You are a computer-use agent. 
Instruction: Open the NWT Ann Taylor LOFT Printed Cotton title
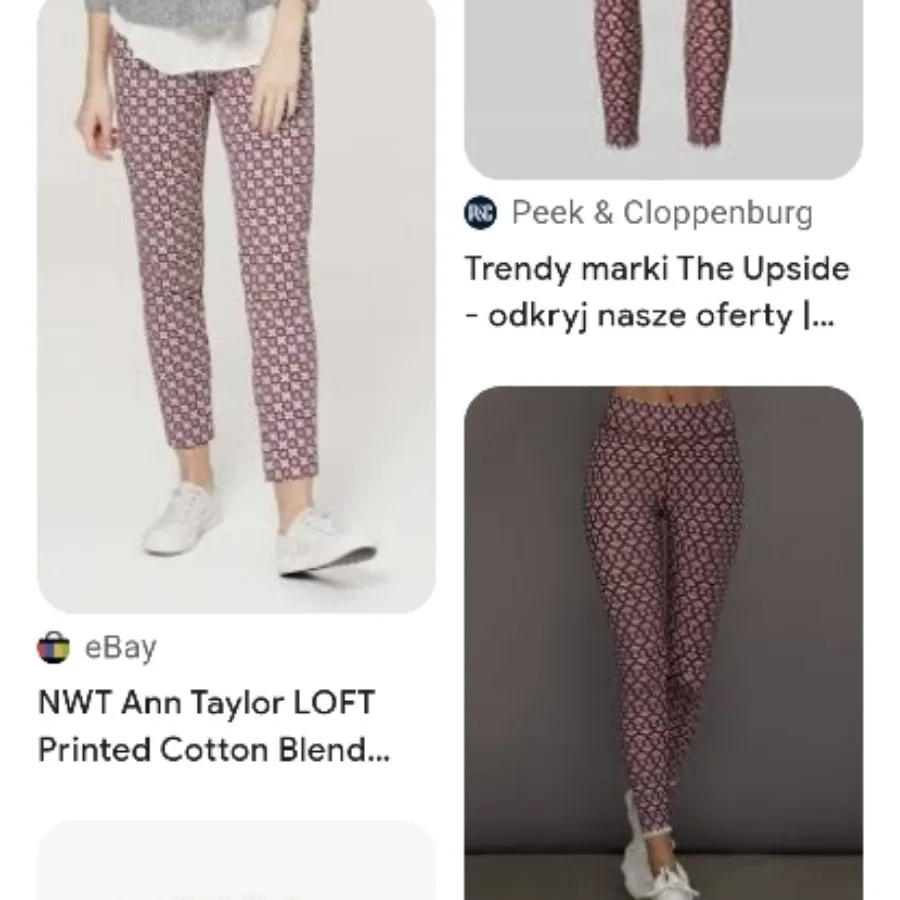pos(212,726)
